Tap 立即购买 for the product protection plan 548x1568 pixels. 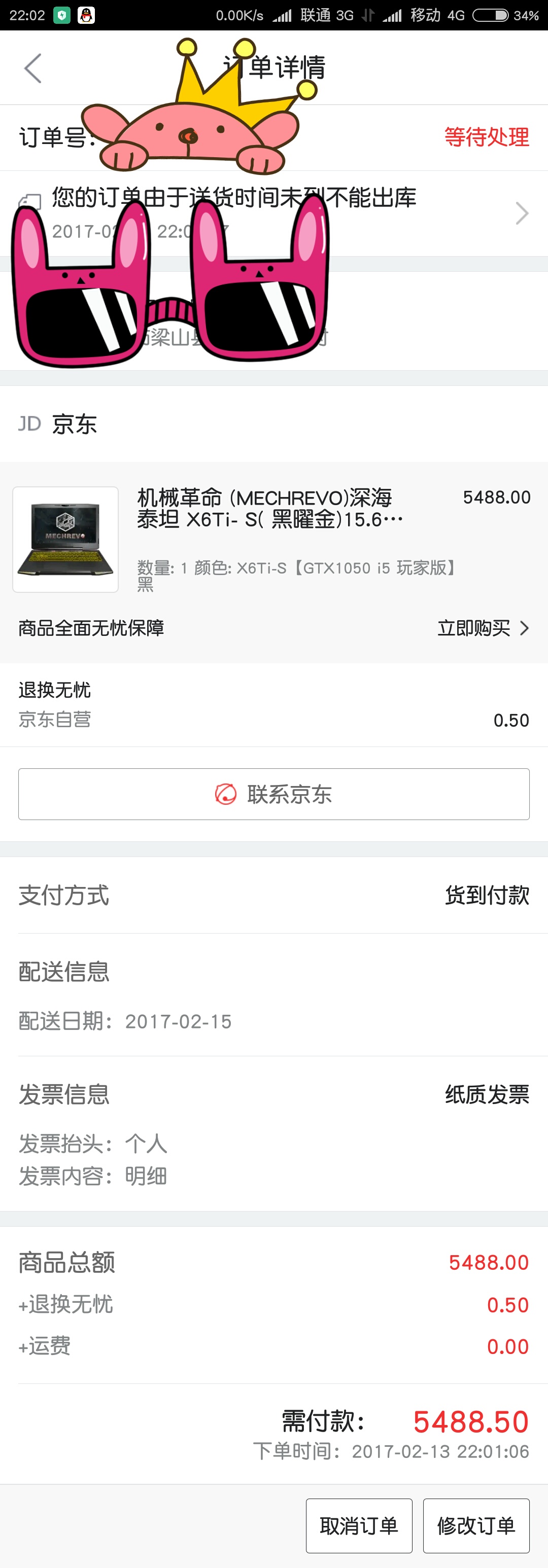tap(482, 628)
